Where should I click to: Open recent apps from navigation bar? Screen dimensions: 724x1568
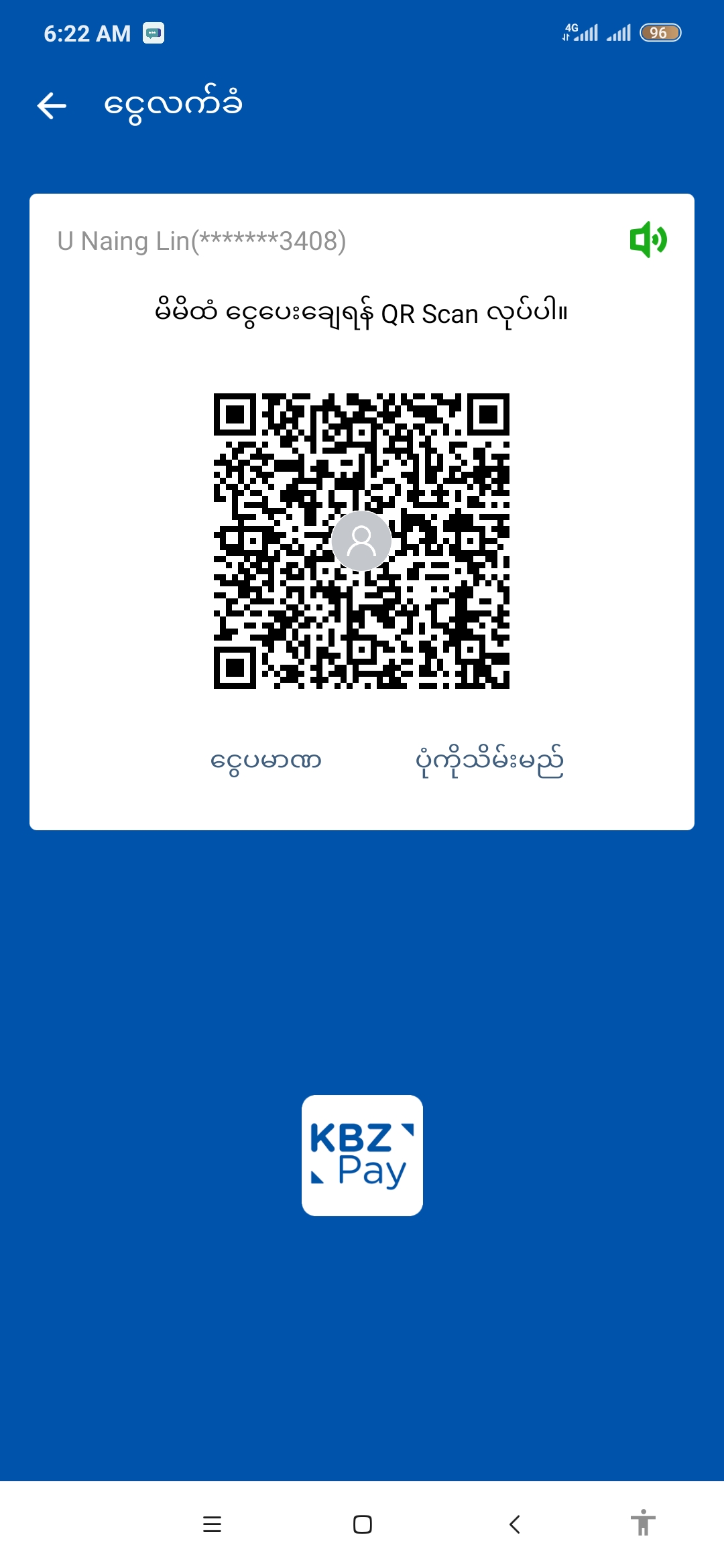click(x=212, y=1524)
